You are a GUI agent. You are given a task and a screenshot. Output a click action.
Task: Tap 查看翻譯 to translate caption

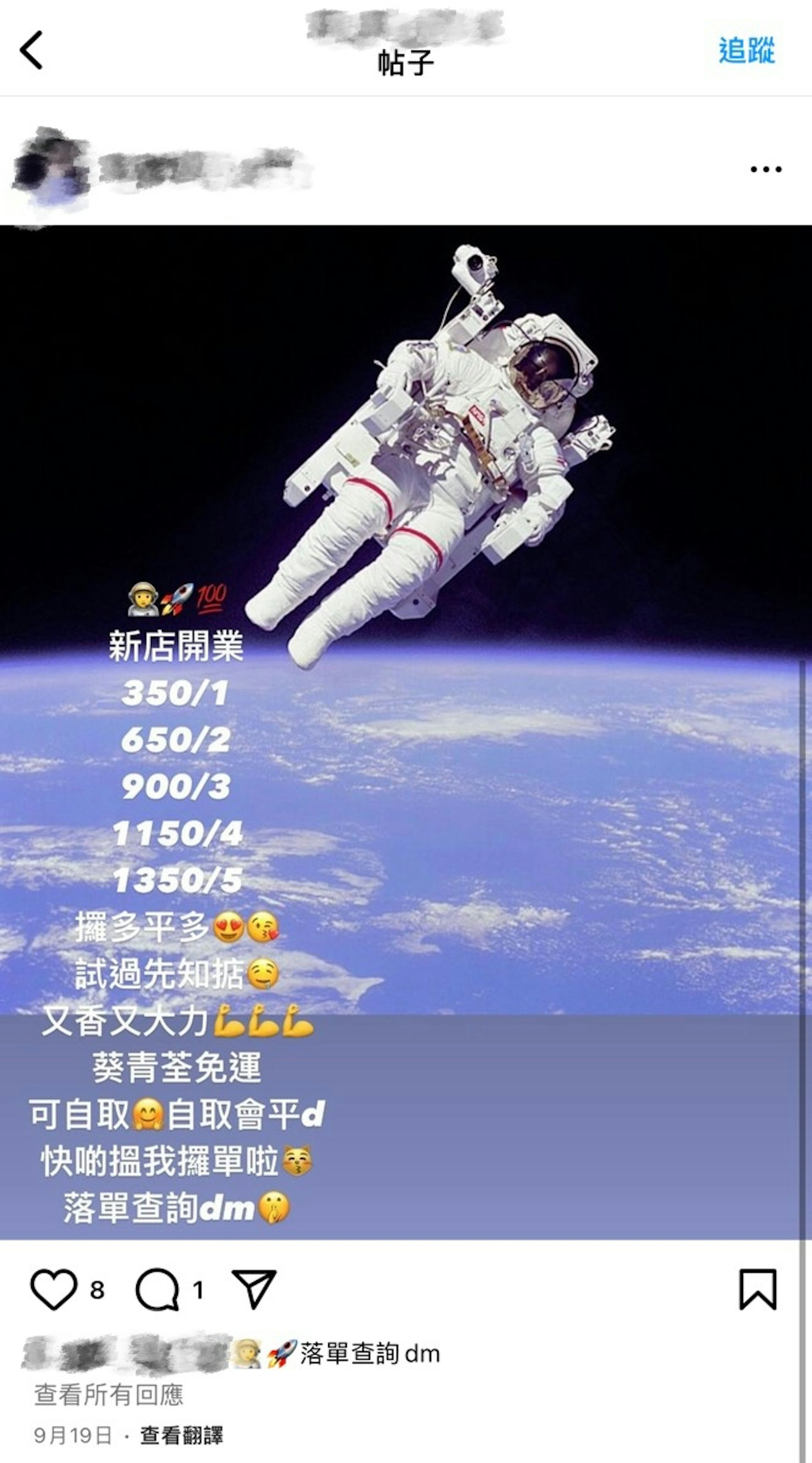pos(182,1435)
